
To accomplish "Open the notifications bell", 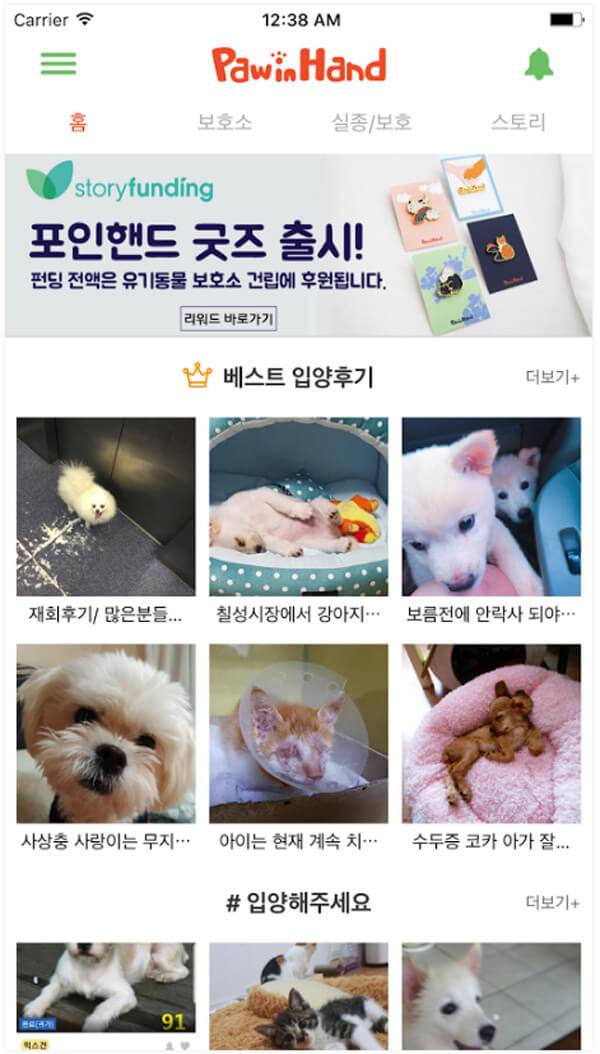I will (x=539, y=64).
